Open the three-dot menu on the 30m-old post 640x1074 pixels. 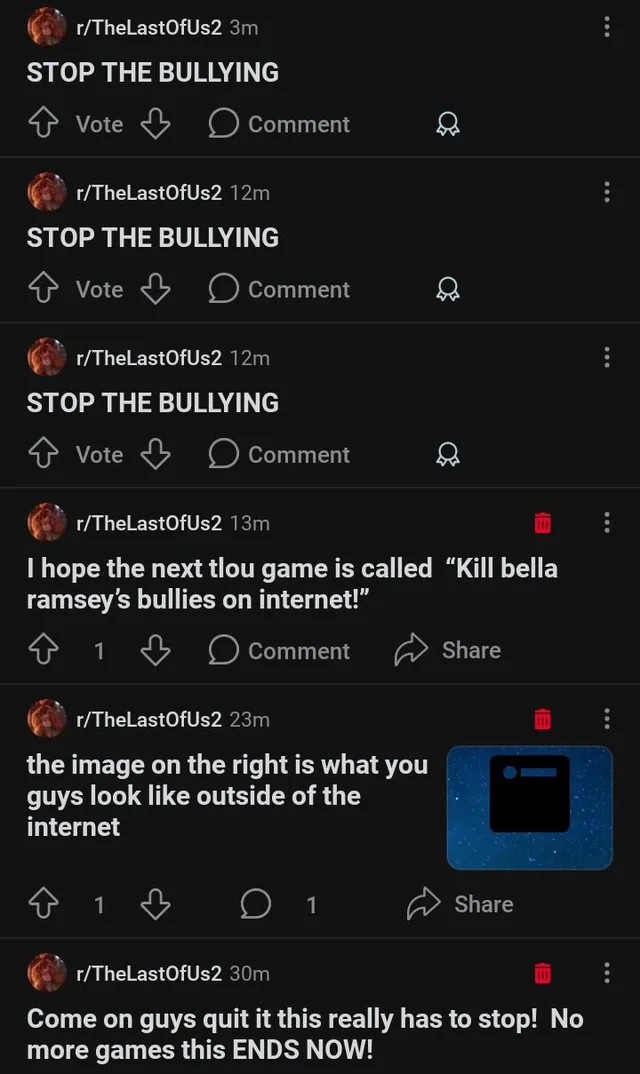(x=606, y=973)
